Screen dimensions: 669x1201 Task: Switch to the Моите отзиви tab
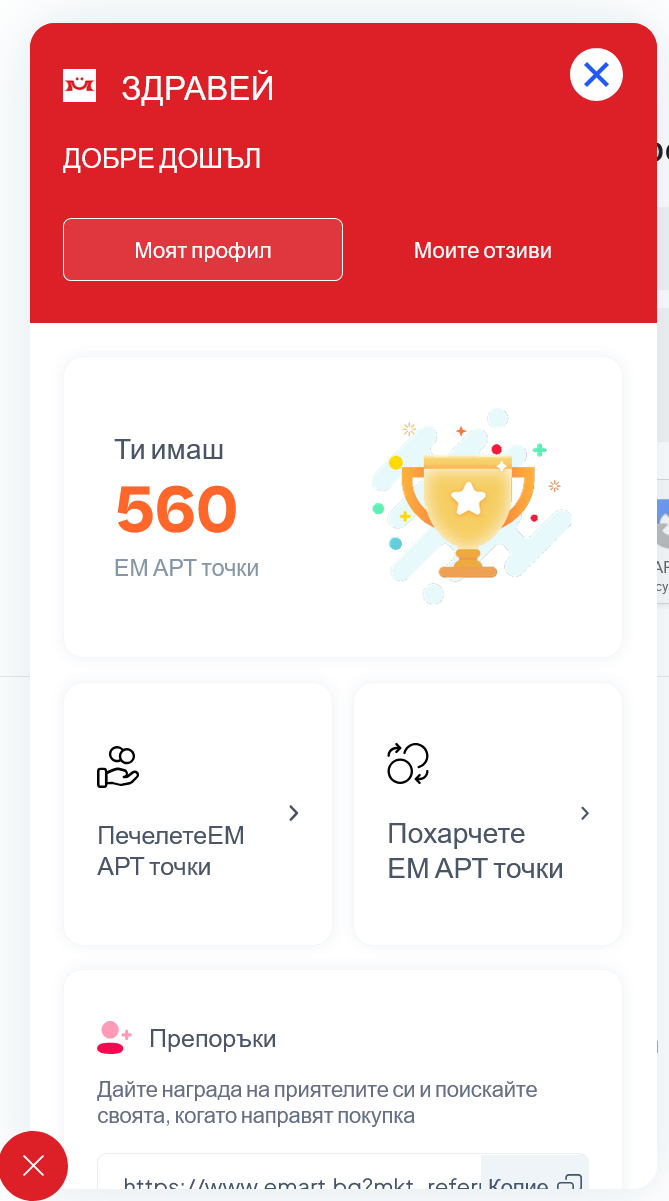[x=482, y=250]
